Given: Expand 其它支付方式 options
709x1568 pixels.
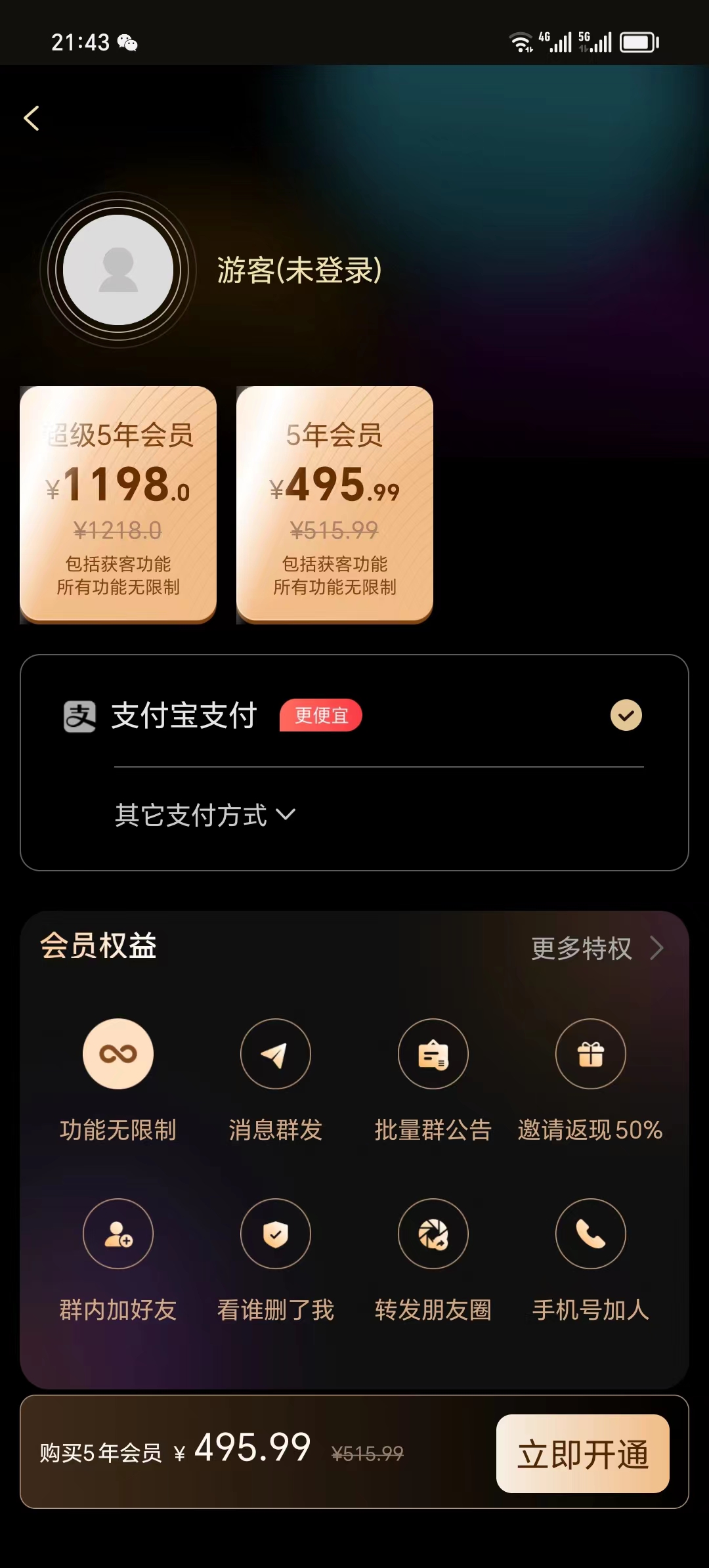Looking at the screenshot, I should tap(205, 815).
